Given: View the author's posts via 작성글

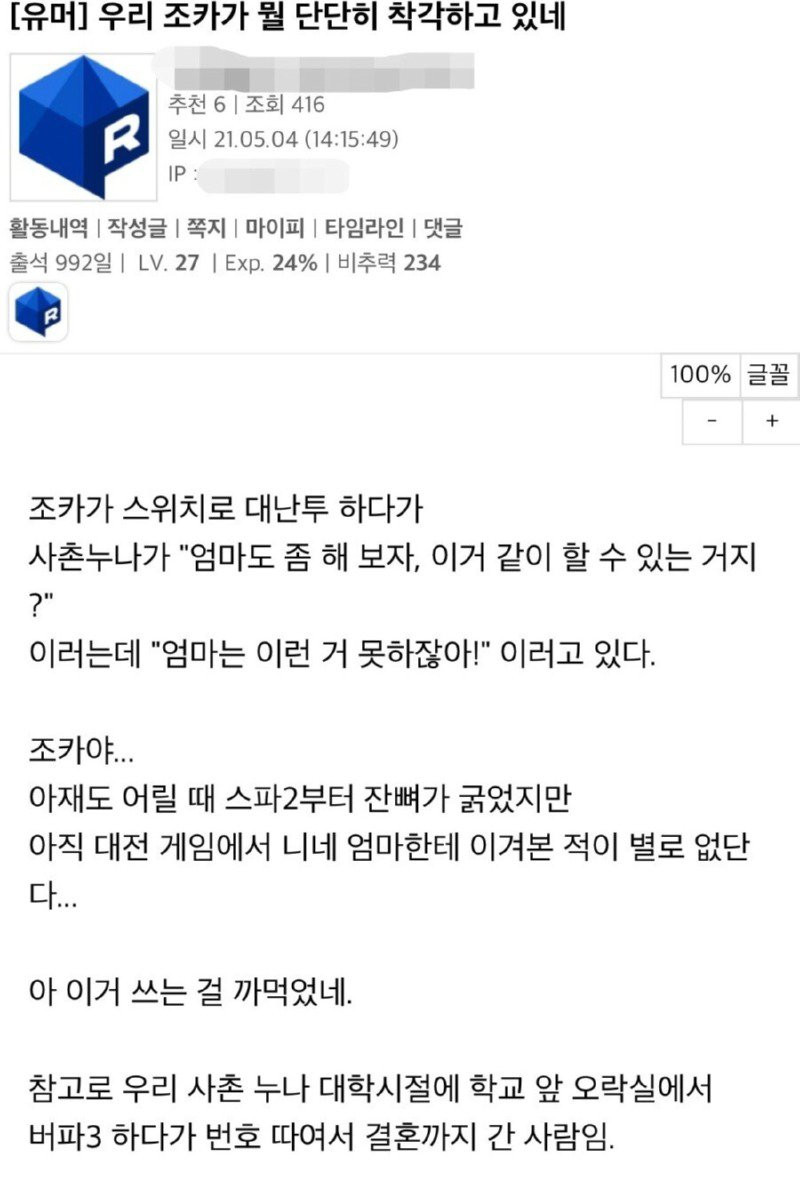Looking at the screenshot, I should tap(136, 228).
